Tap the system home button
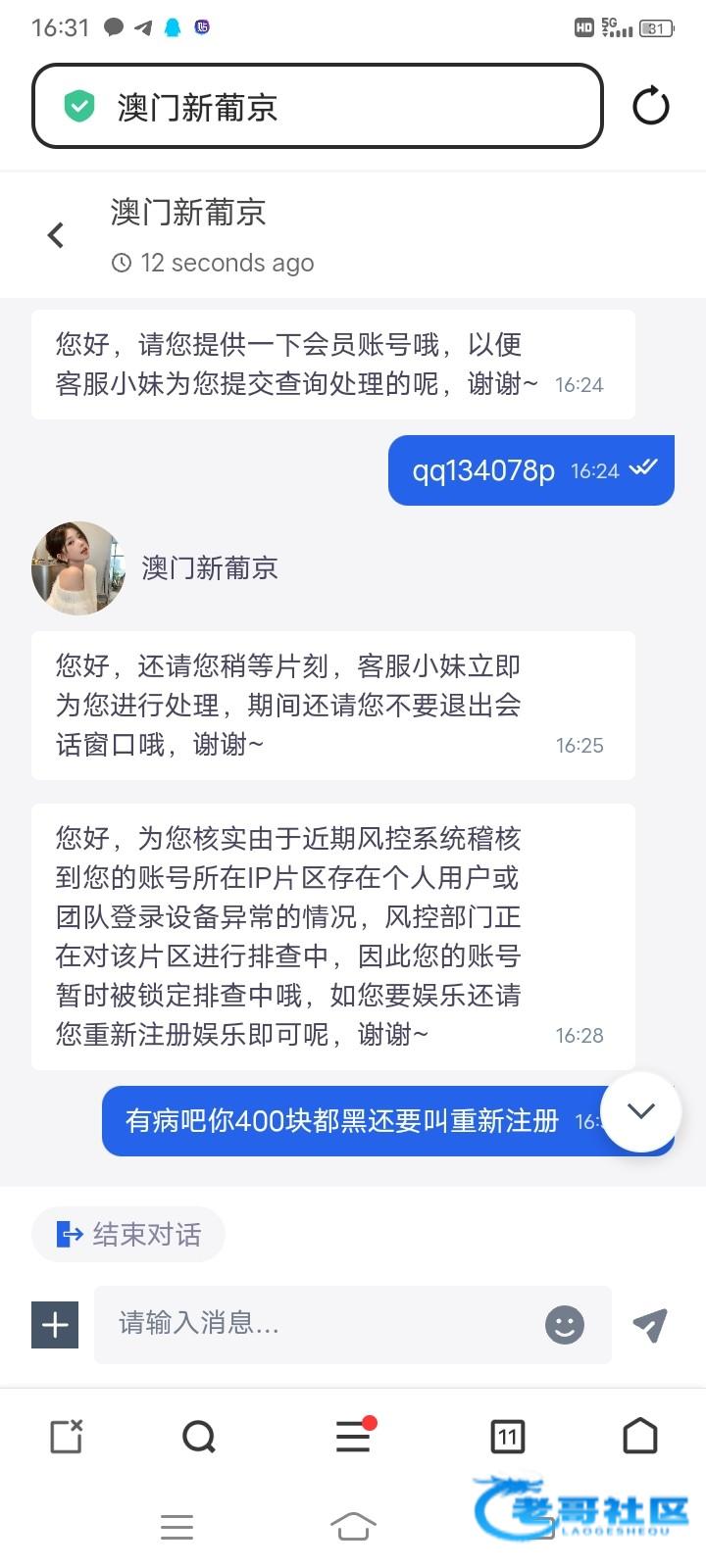706x1568 pixels. 353,1526
